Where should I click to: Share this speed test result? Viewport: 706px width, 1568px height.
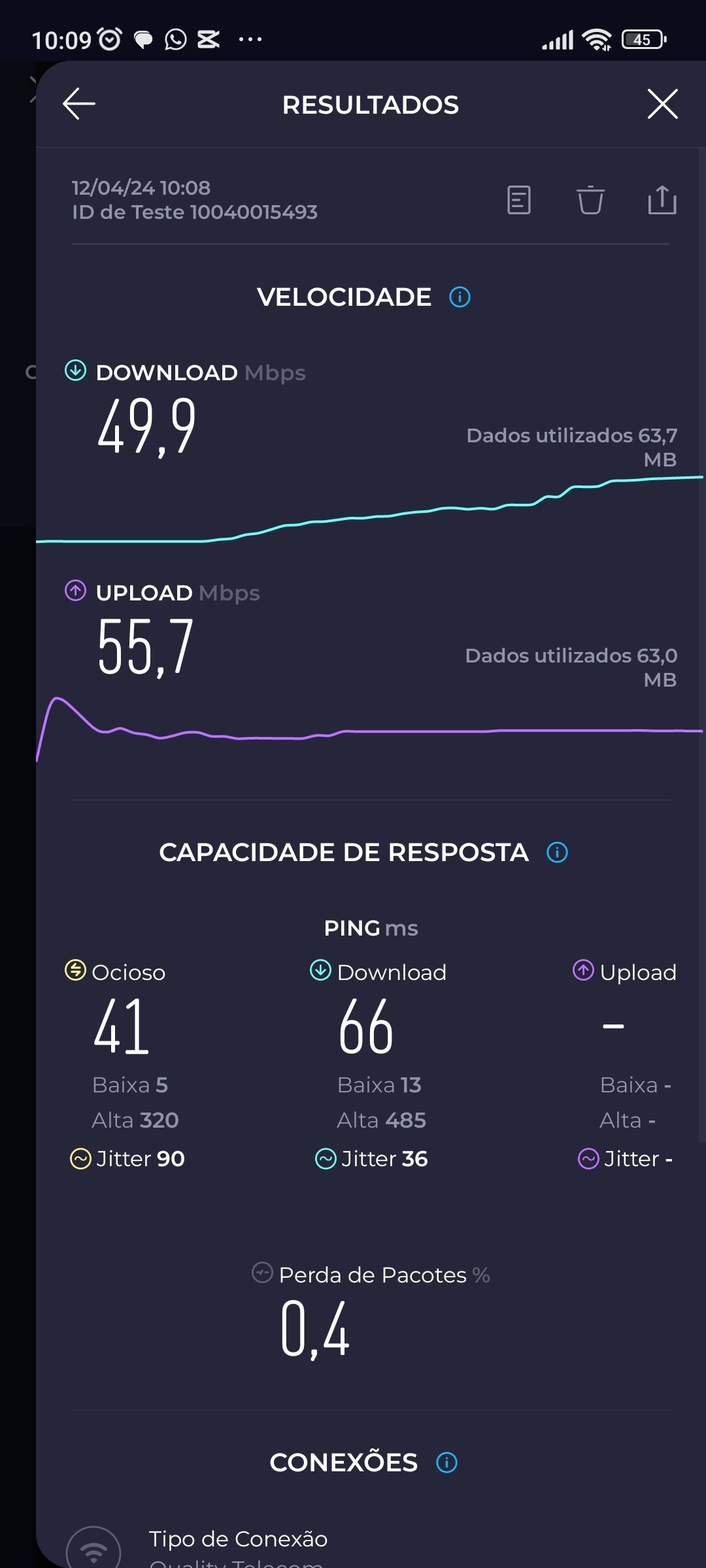[x=662, y=200]
